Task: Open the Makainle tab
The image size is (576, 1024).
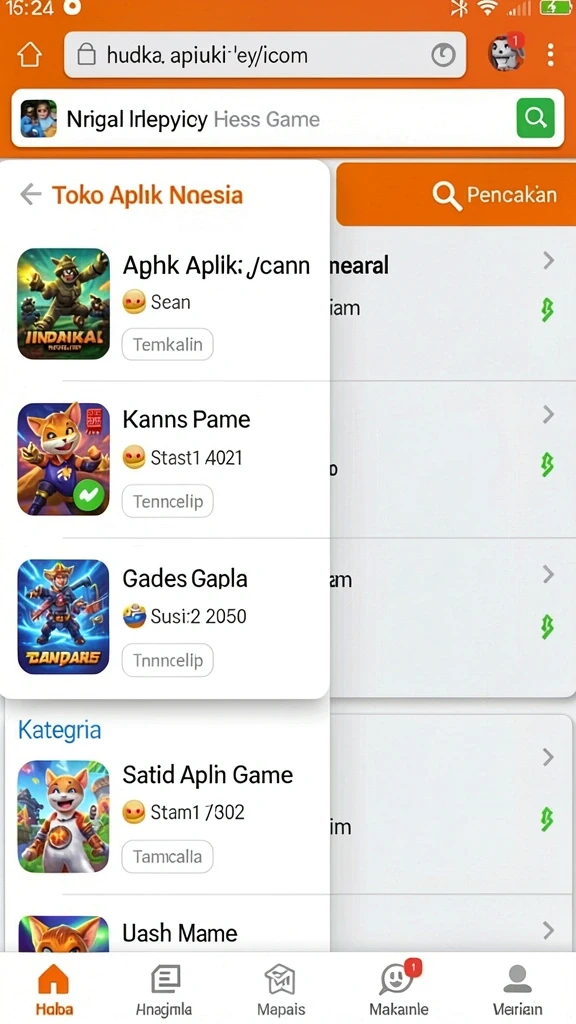Action: point(398,990)
